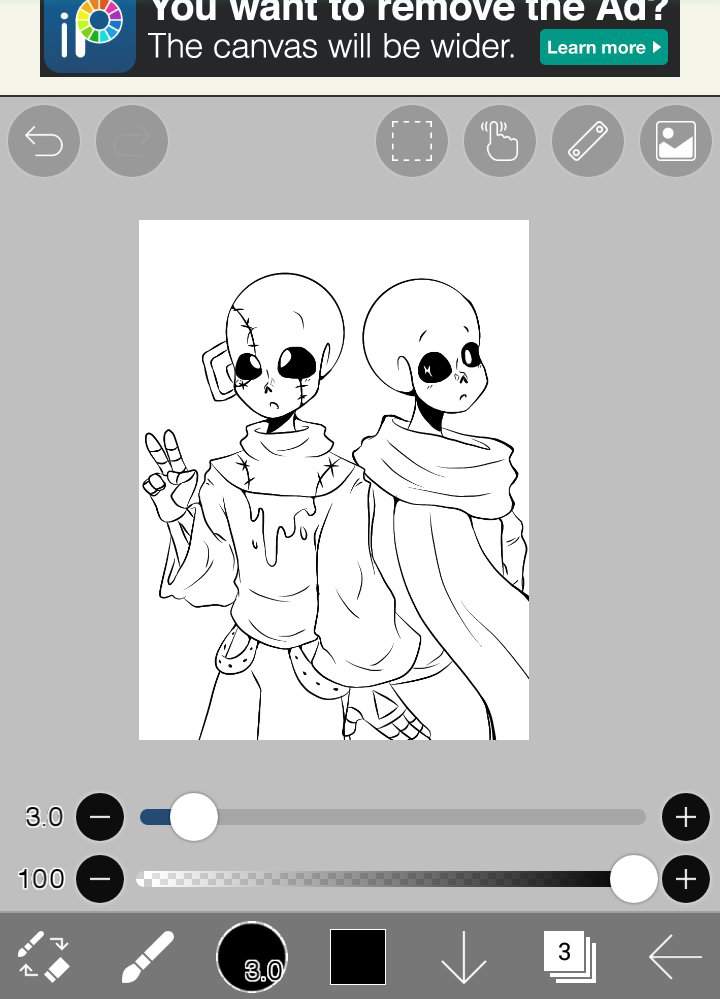Increase brush thickness with plus button
The height and width of the screenshot is (999, 720).
pos(685,817)
